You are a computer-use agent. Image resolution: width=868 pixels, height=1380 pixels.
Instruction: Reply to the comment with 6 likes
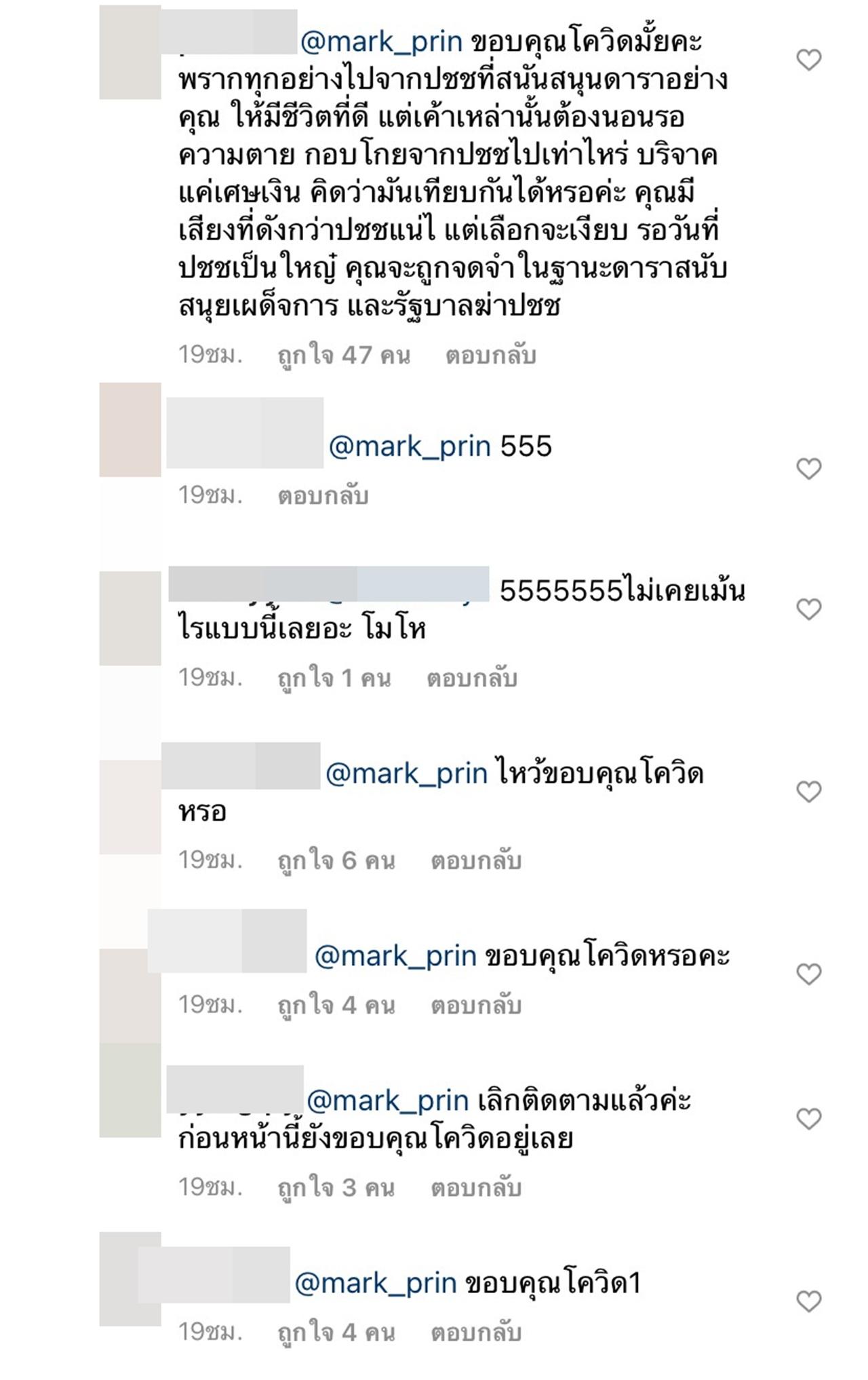[x=476, y=861]
